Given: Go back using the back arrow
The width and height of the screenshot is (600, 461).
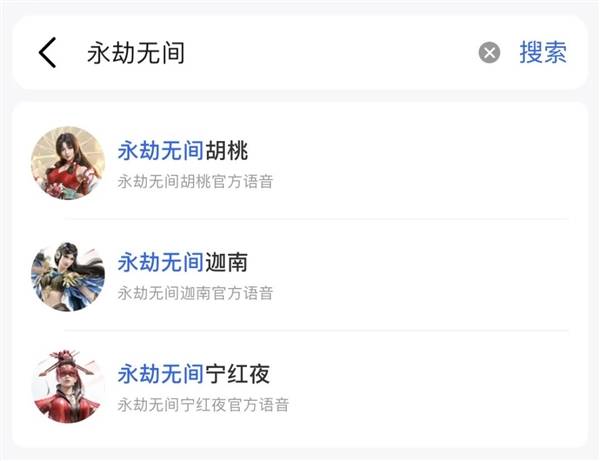Looking at the screenshot, I should point(47,53).
